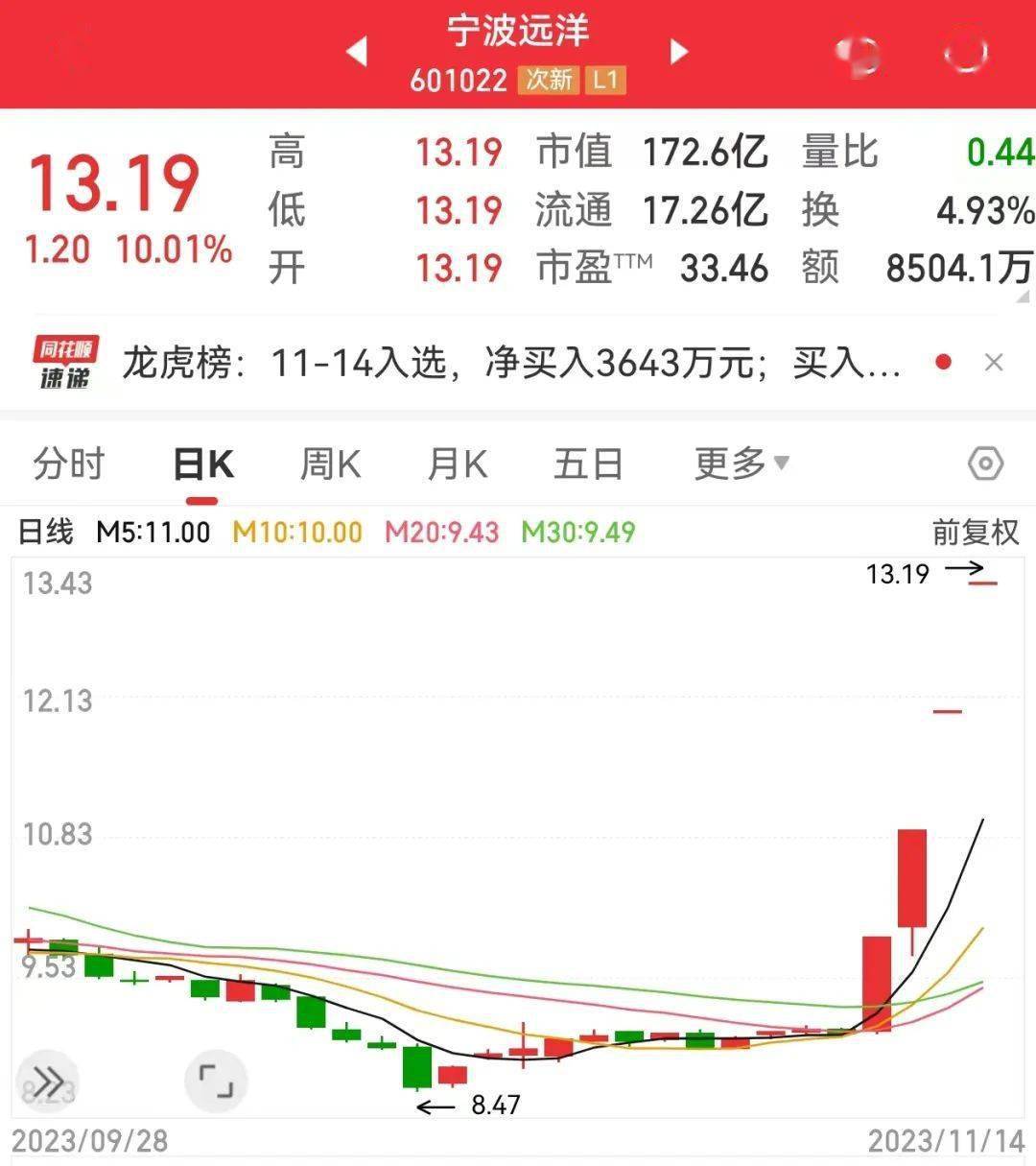Open chart settings hexagon icon
Screen dimensions: 1036x1166
[x=985, y=464]
